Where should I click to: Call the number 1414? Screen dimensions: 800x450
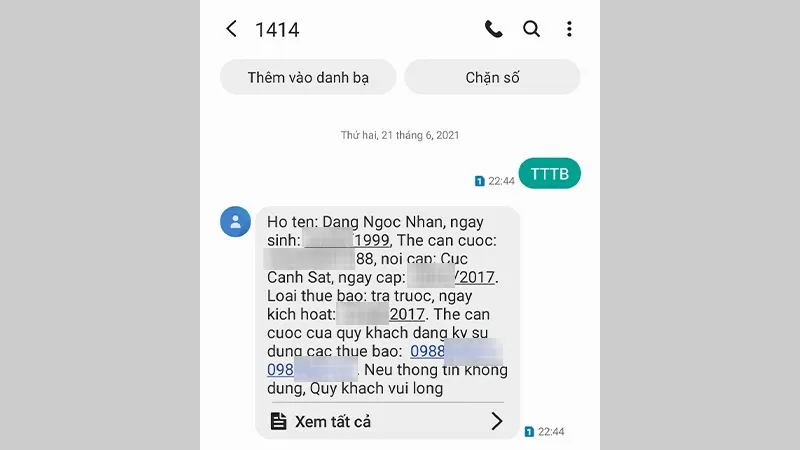click(493, 29)
